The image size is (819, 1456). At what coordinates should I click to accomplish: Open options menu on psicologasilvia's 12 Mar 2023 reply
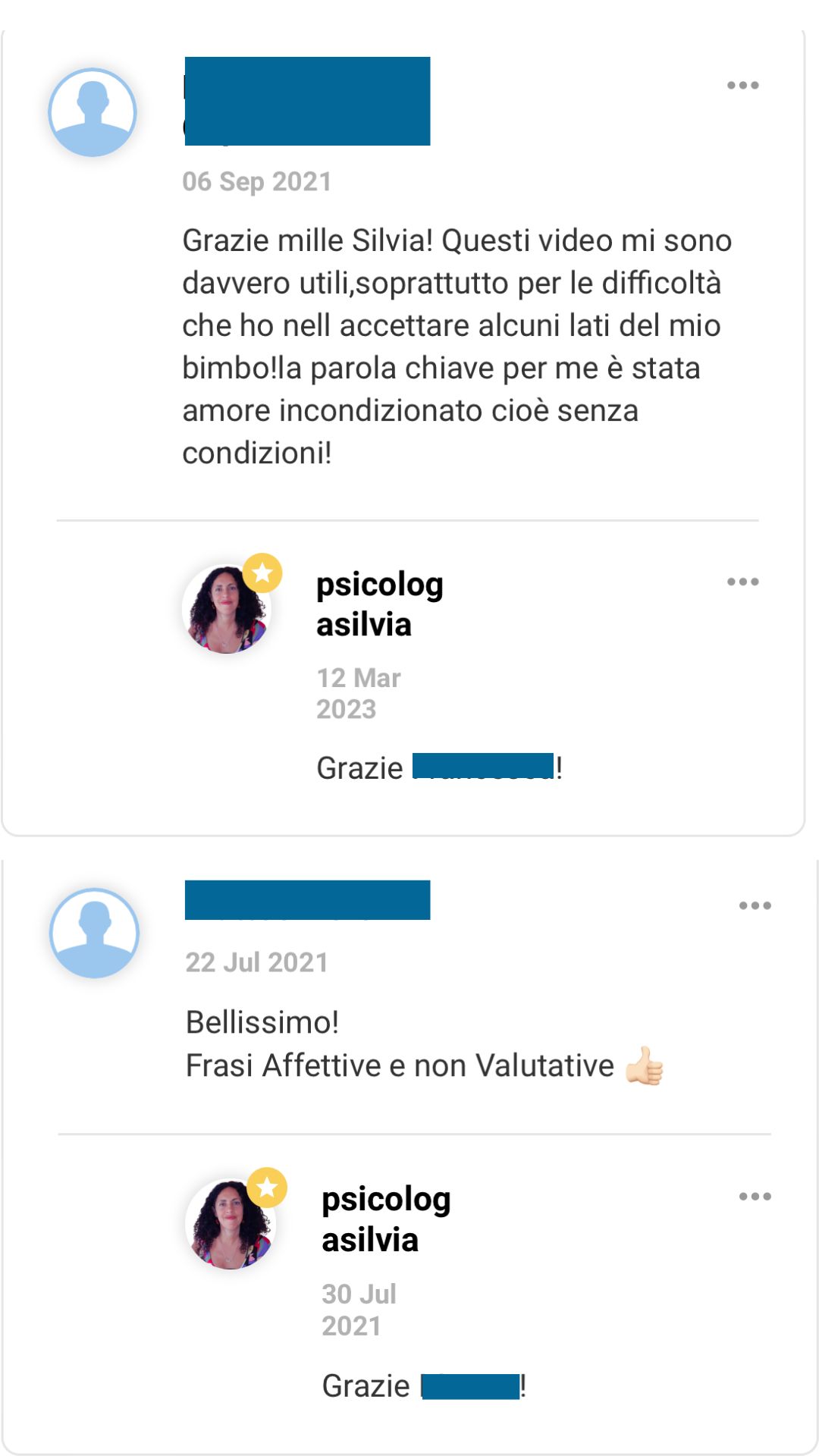742,582
